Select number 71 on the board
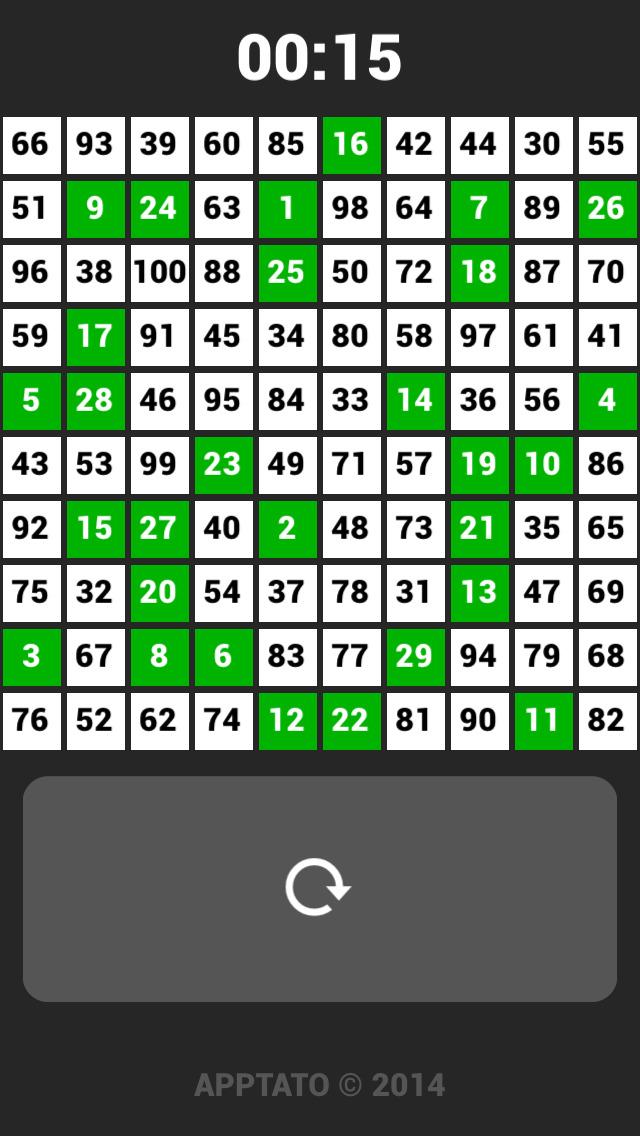Image resolution: width=640 pixels, height=1136 pixels. (350, 464)
